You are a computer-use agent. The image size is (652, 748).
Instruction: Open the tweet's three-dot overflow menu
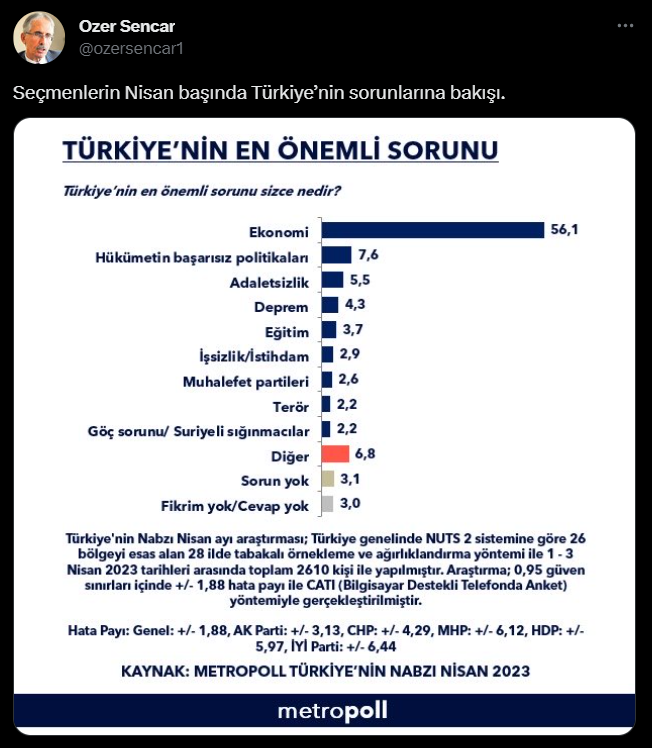point(624,26)
